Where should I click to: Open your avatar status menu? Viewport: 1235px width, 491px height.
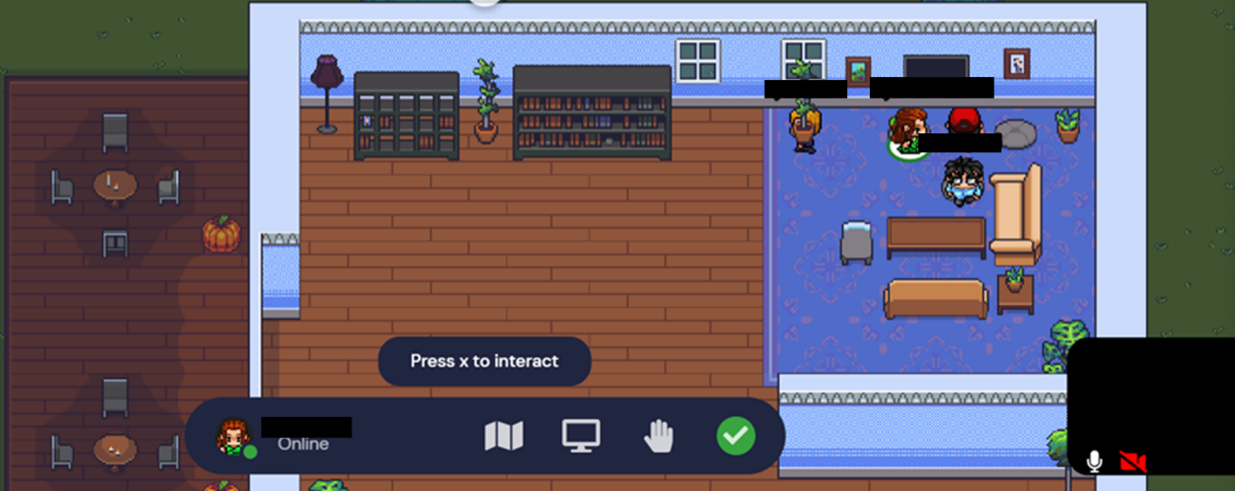pos(234,437)
